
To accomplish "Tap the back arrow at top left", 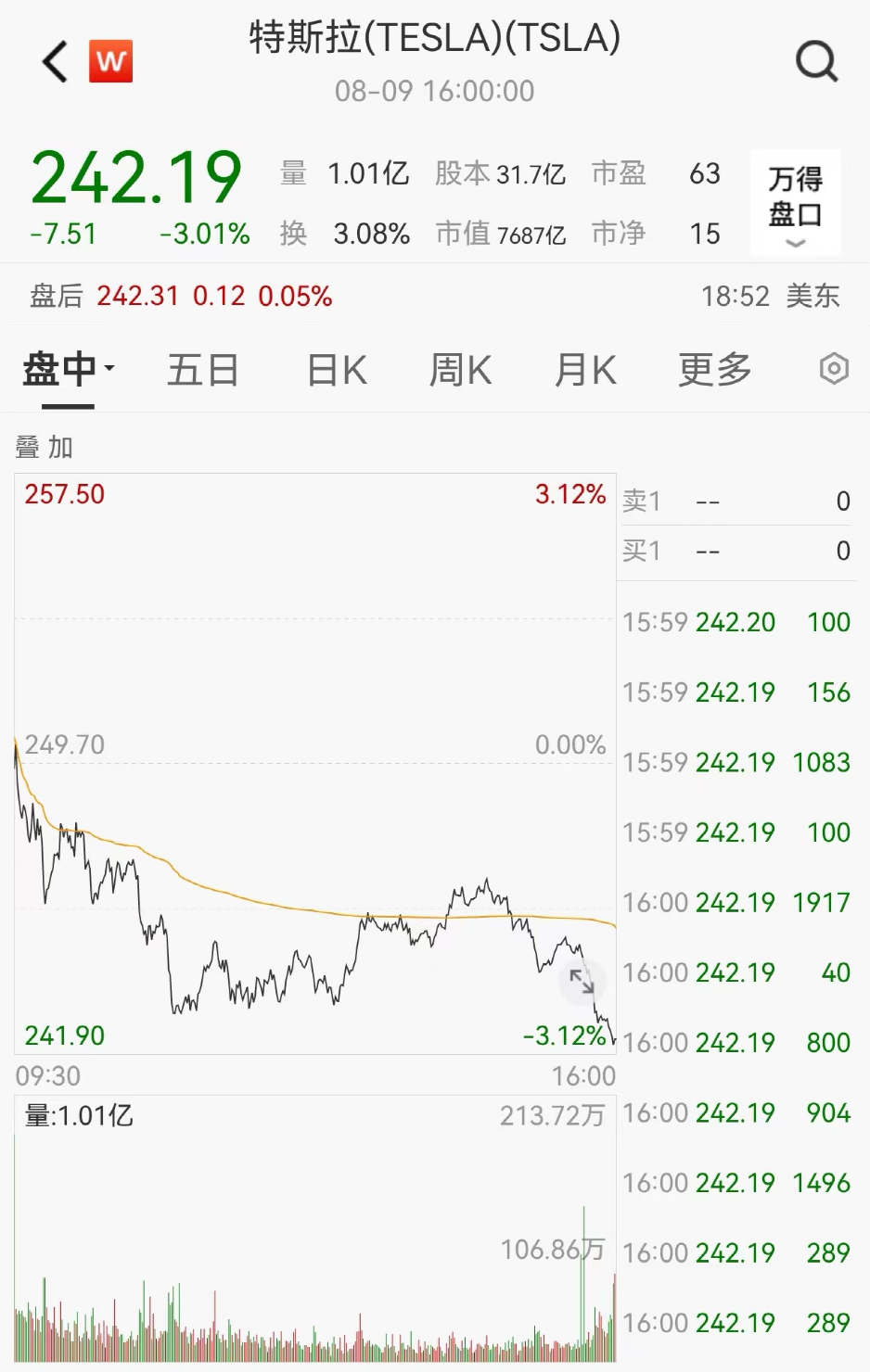I will pyautogui.click(x=53, y=61).
